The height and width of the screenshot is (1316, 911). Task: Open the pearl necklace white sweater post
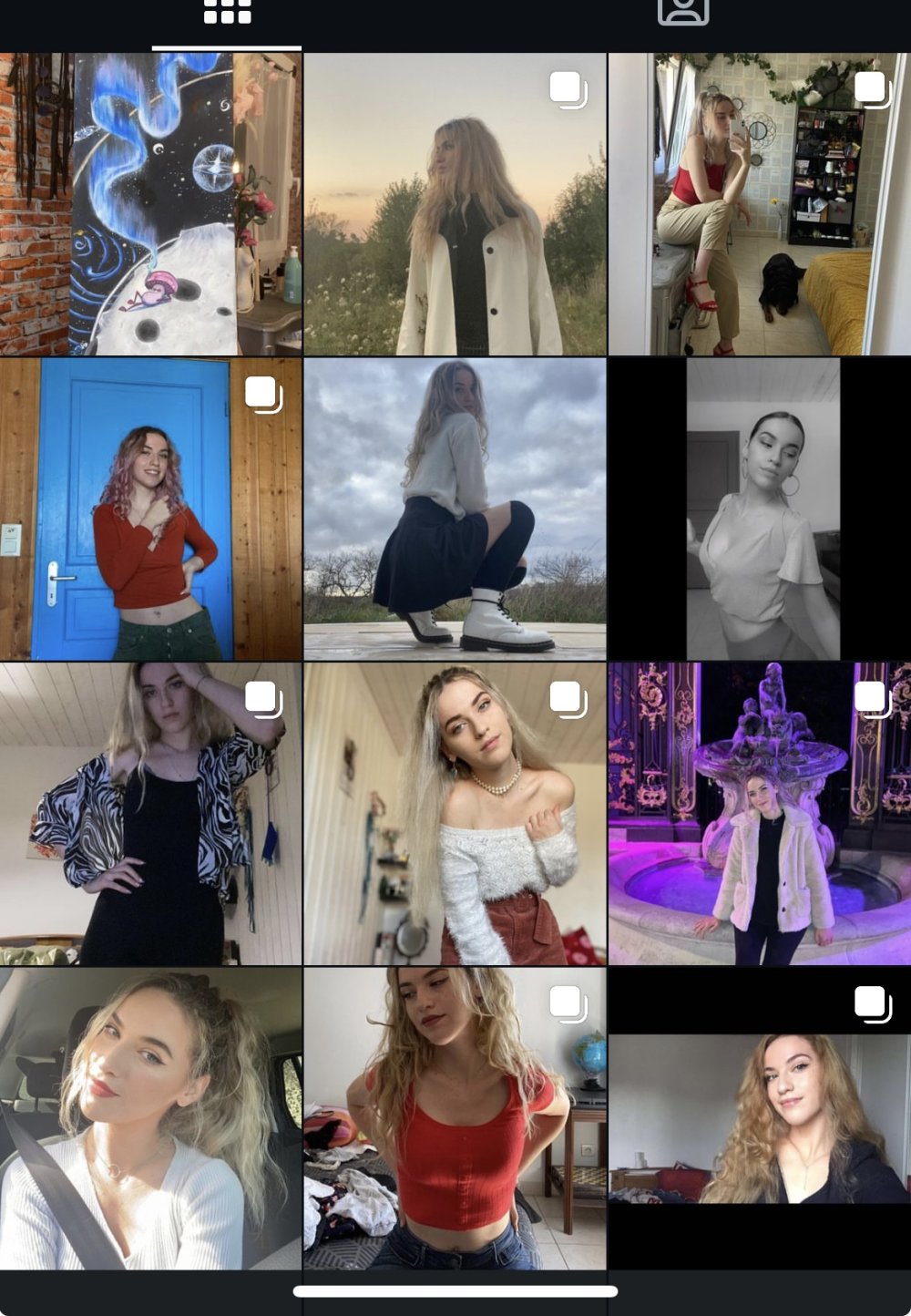click(455, 813)
